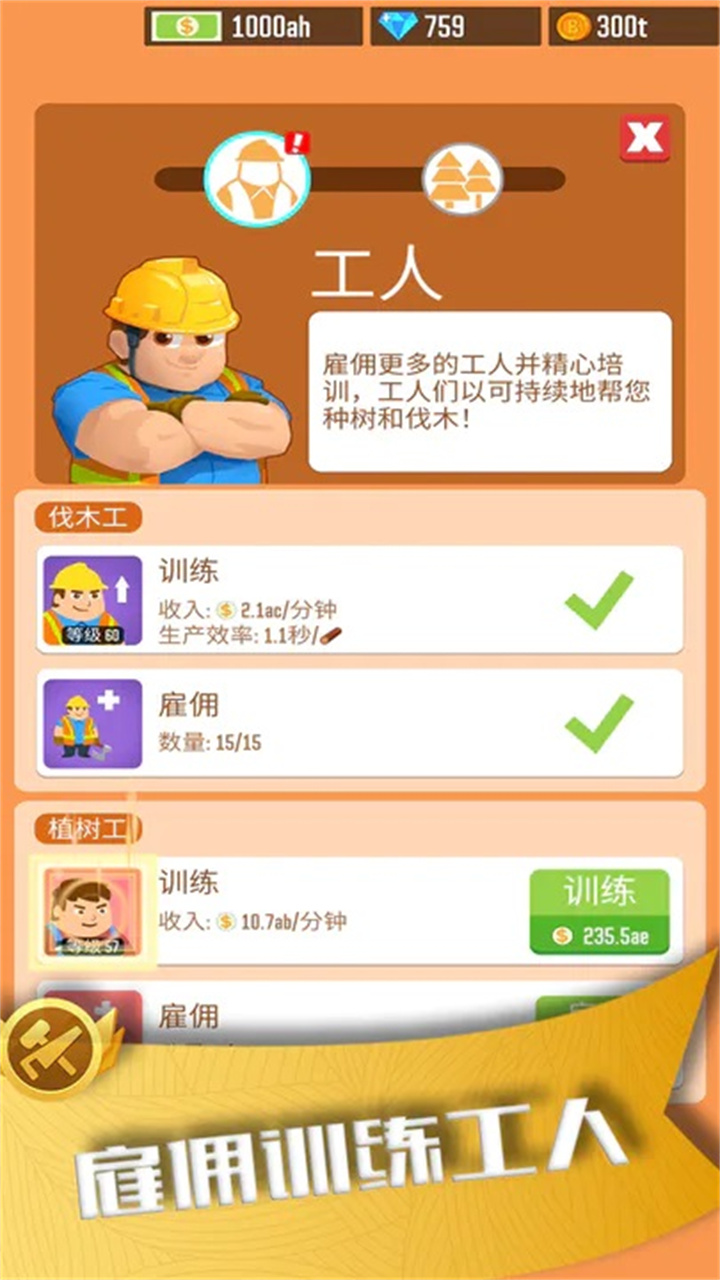Switch to the 植树工 section header
720x1280 pixels.
pyautogui.click(x=85, y=825)
